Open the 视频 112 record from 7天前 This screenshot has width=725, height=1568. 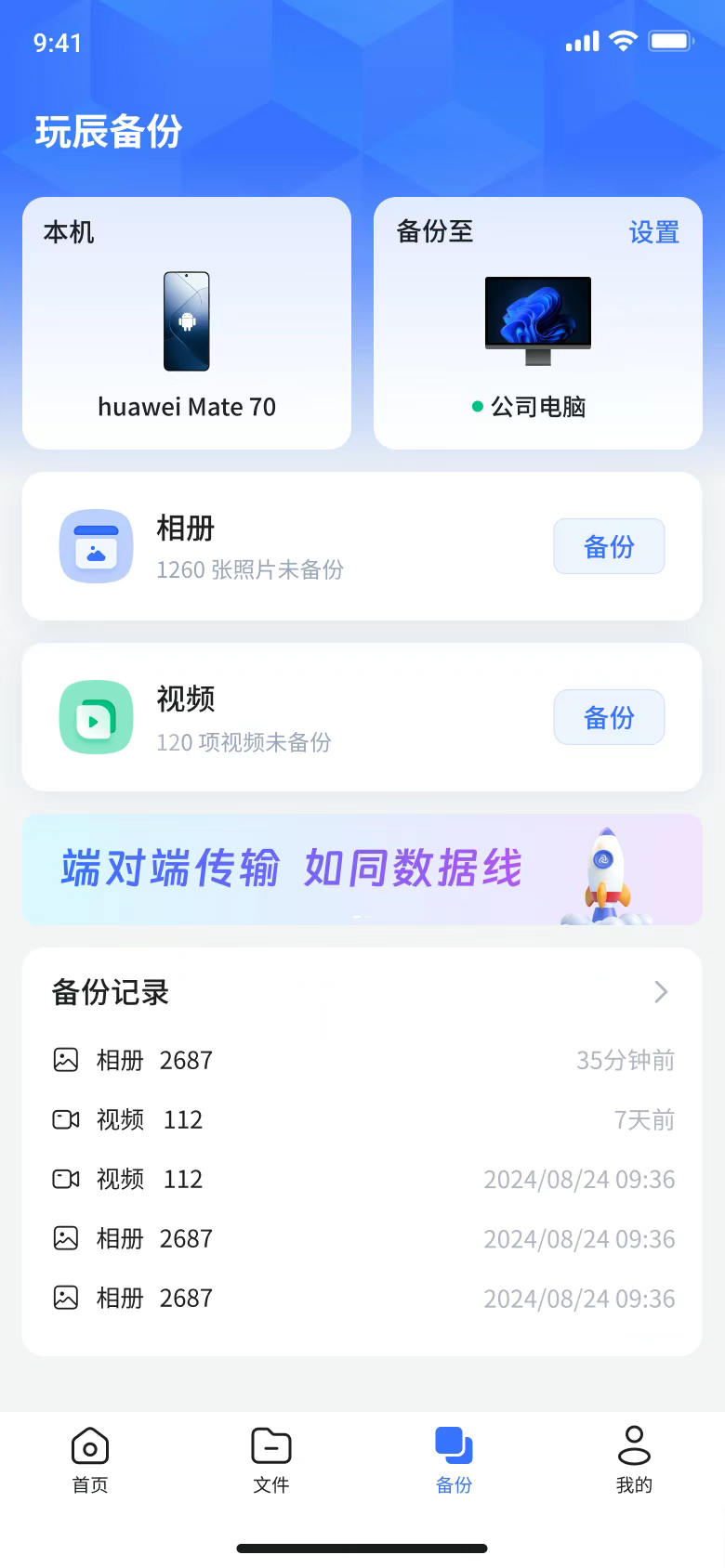click(362, 1119)
